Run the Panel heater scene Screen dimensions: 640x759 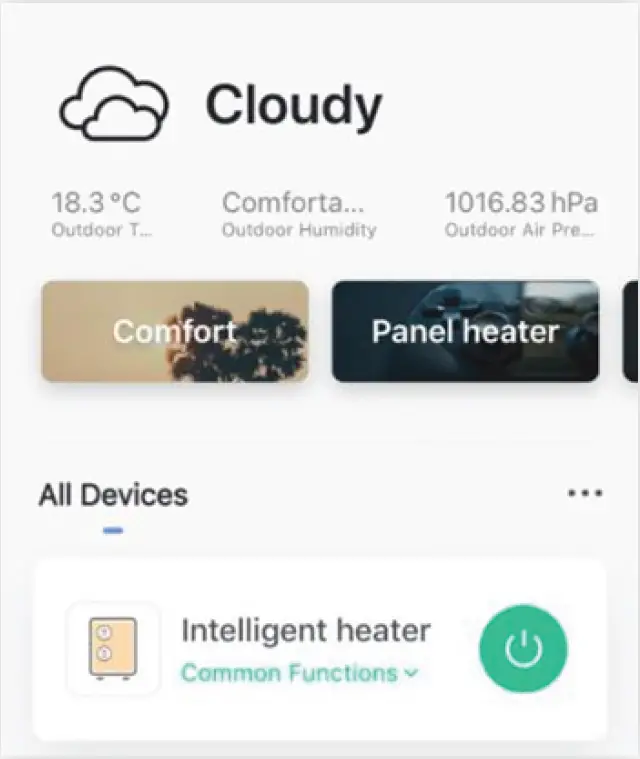click(465, 331)
